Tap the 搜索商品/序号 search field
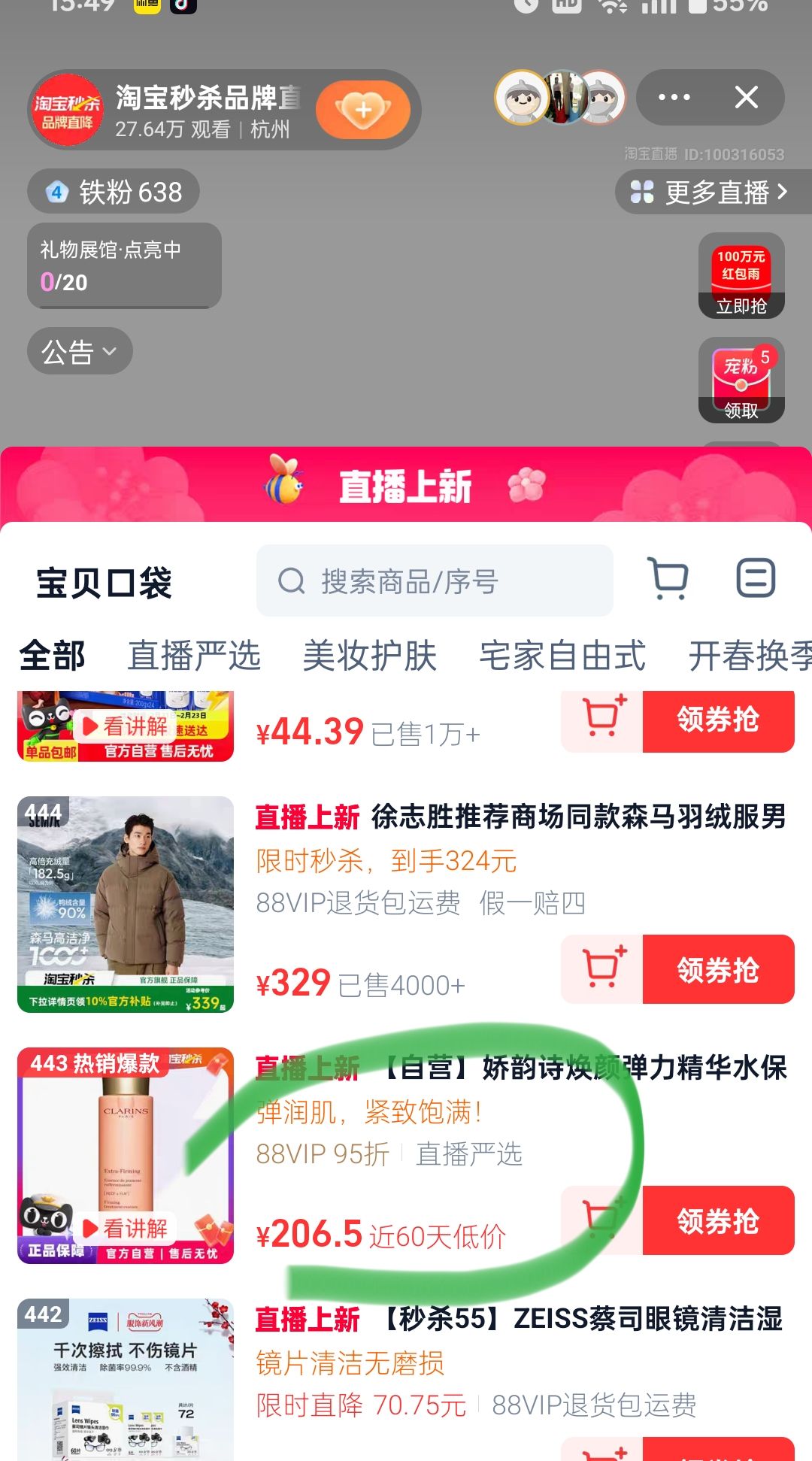 tap(434, 581)
